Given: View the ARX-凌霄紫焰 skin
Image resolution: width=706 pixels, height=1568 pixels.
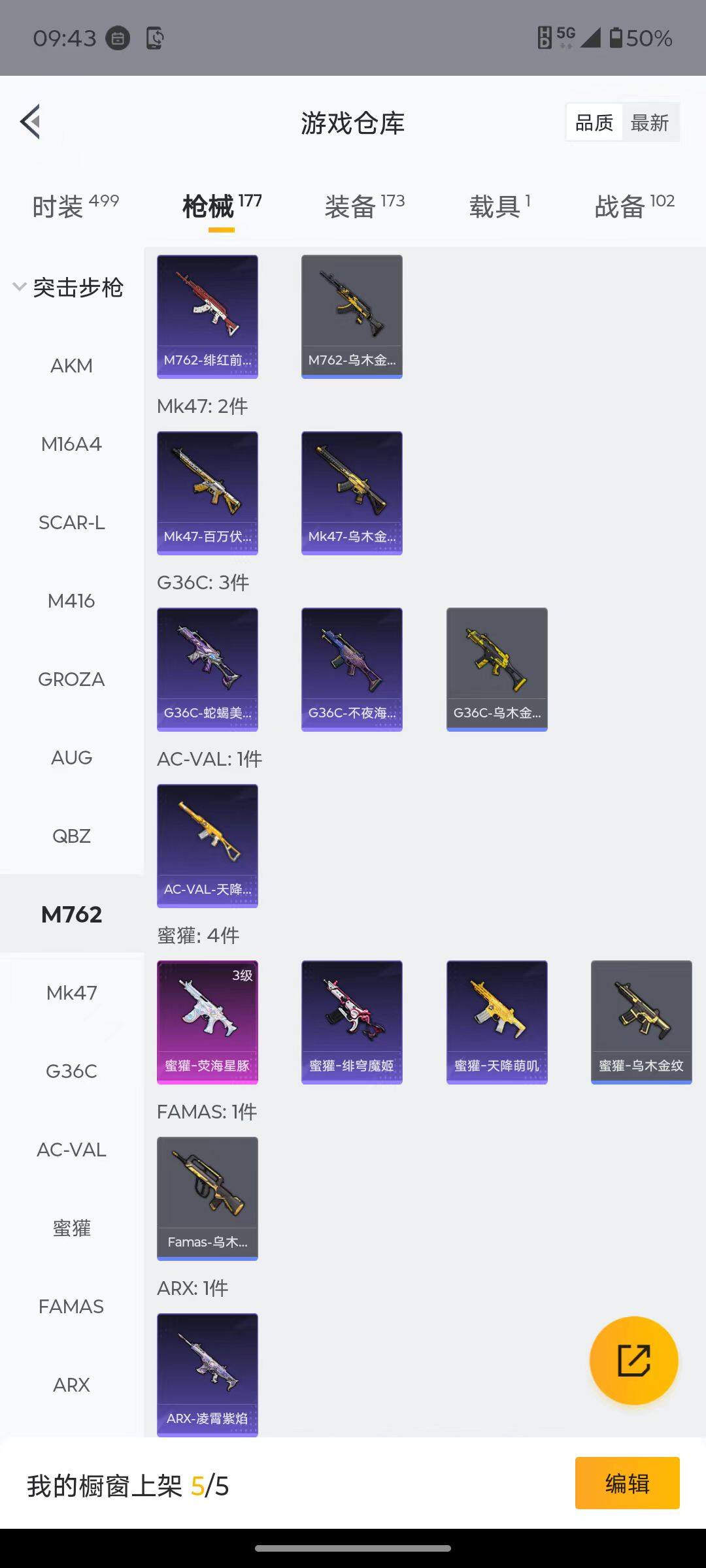Looking at the screenshot, I should tap(207, 1375).
